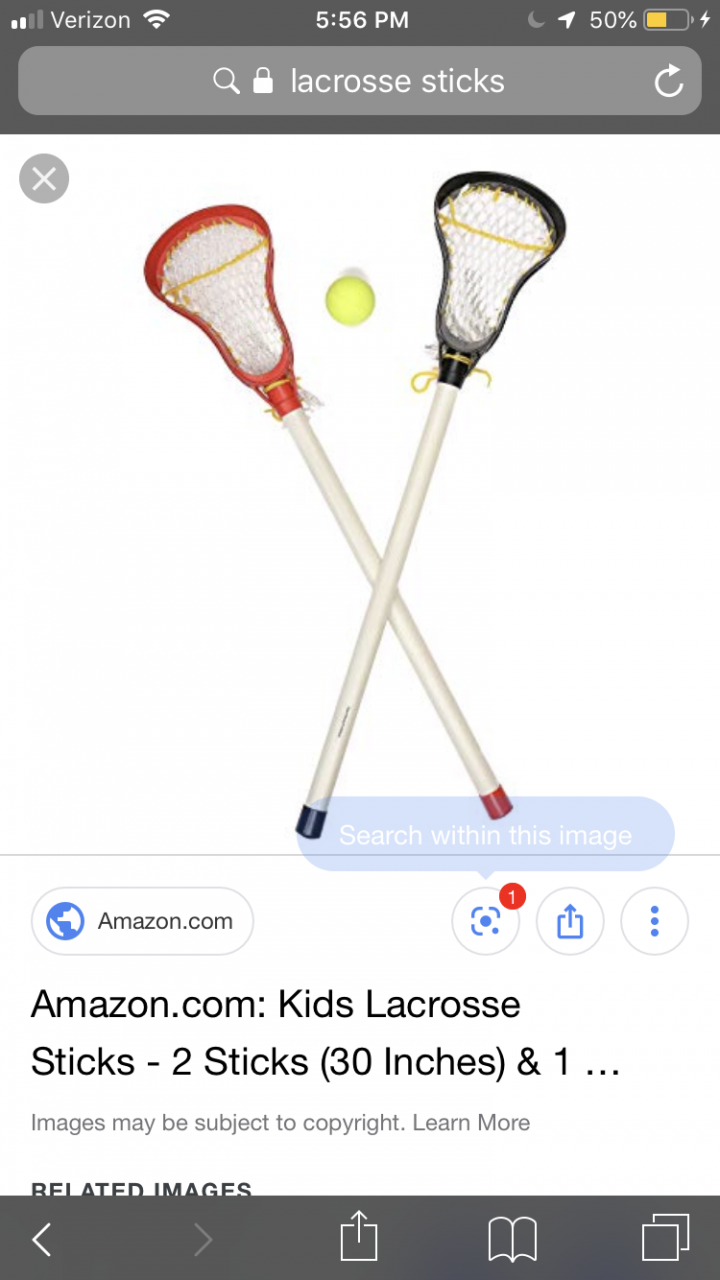Open the Amazon.com source chip
Screen dimensions: 720x1280
[x=142, y=921]
